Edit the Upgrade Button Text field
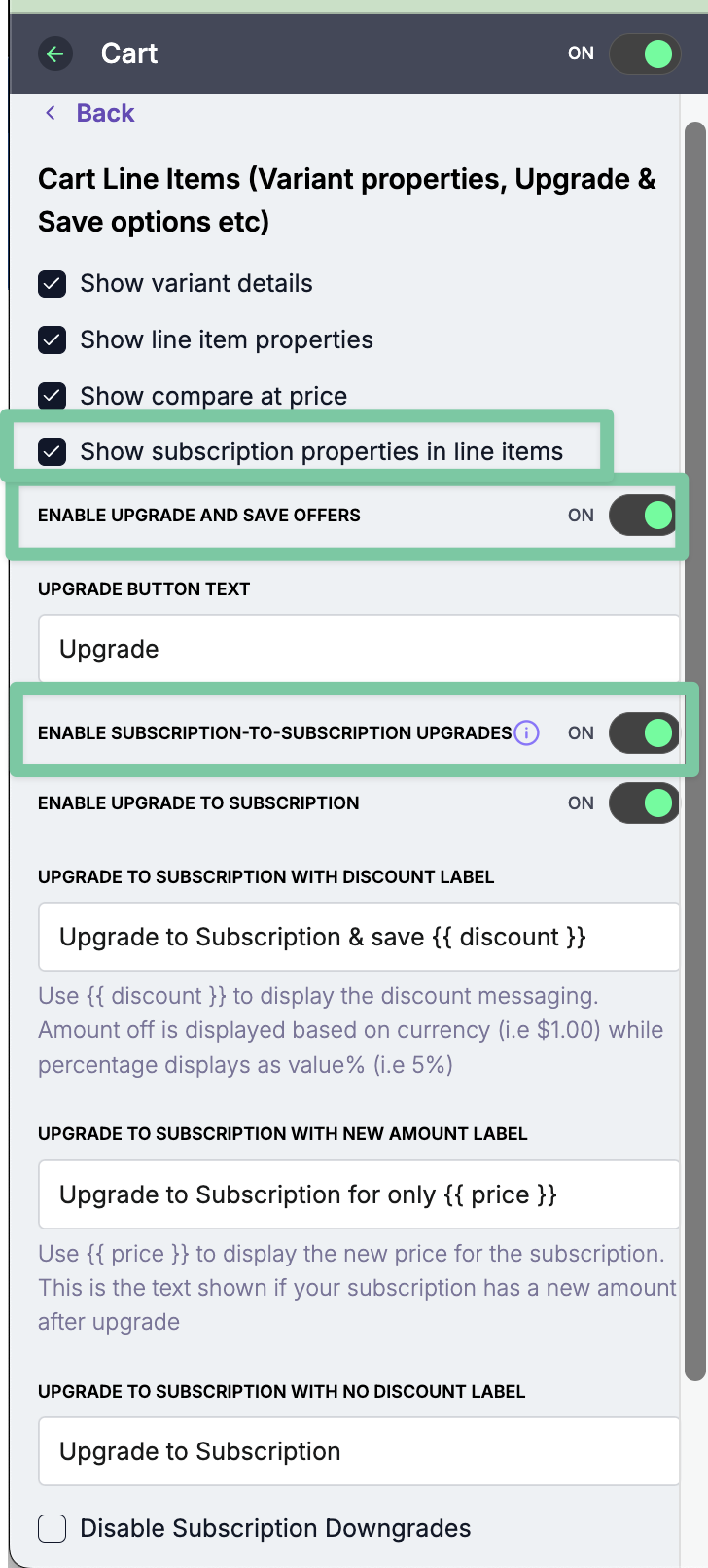This screenshot has height=1568, width=708. [x=358, y=649]
